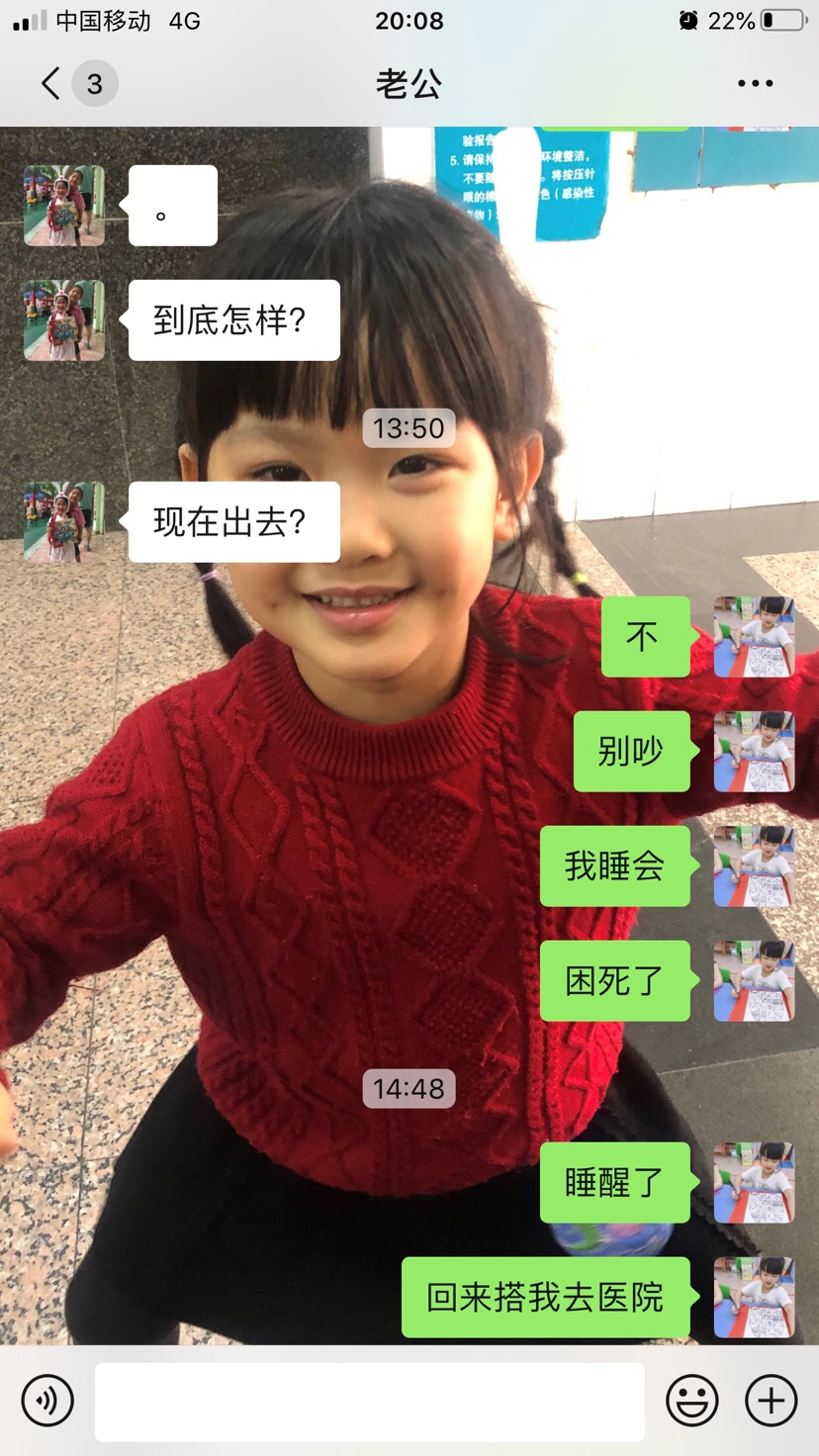The width and height of the screenshot is (819, 1456).
Task: Open the plus attachment menu
Action: tap(771, 1401)
